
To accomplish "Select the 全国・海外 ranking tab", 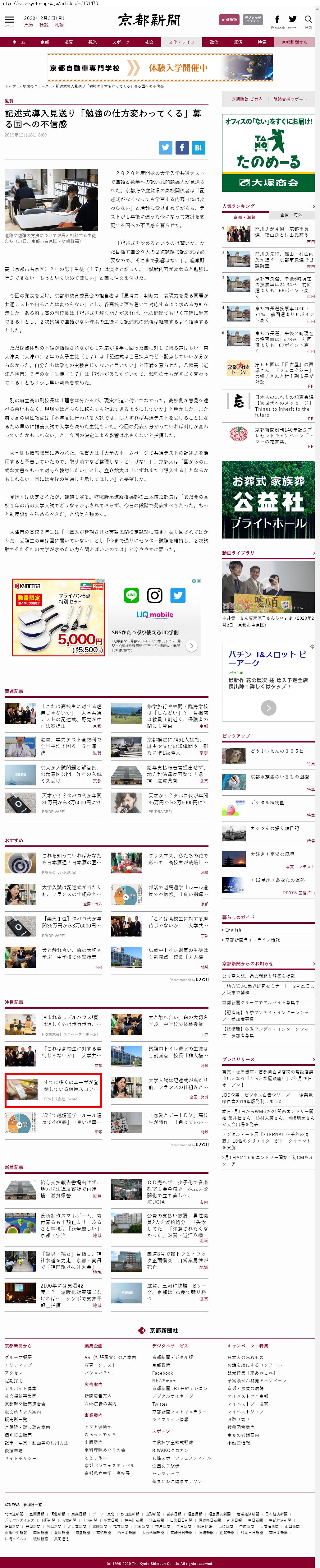I will [x=290, y=215].
